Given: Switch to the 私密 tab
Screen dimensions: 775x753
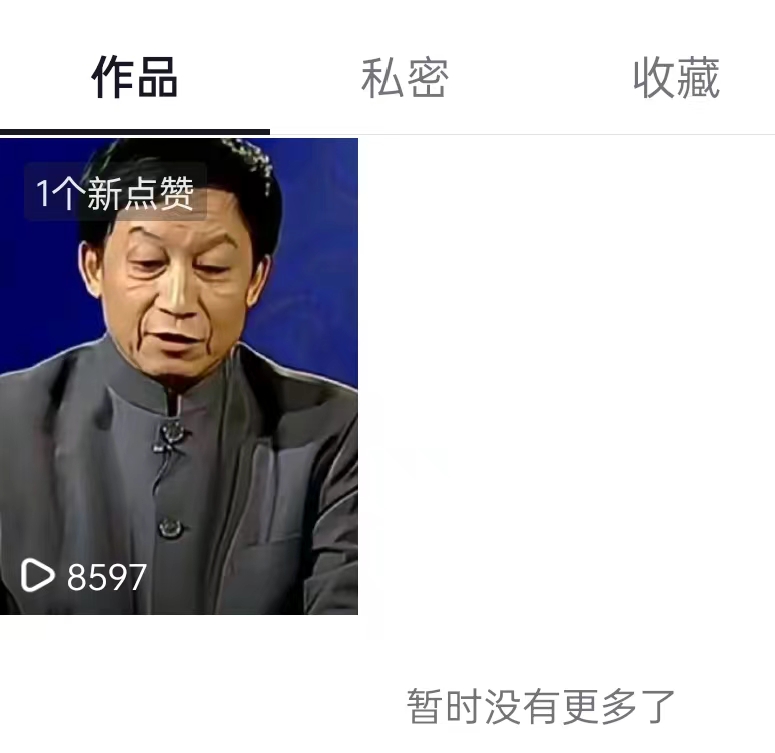Looking at the screenshot, I should tap(405, 78).
